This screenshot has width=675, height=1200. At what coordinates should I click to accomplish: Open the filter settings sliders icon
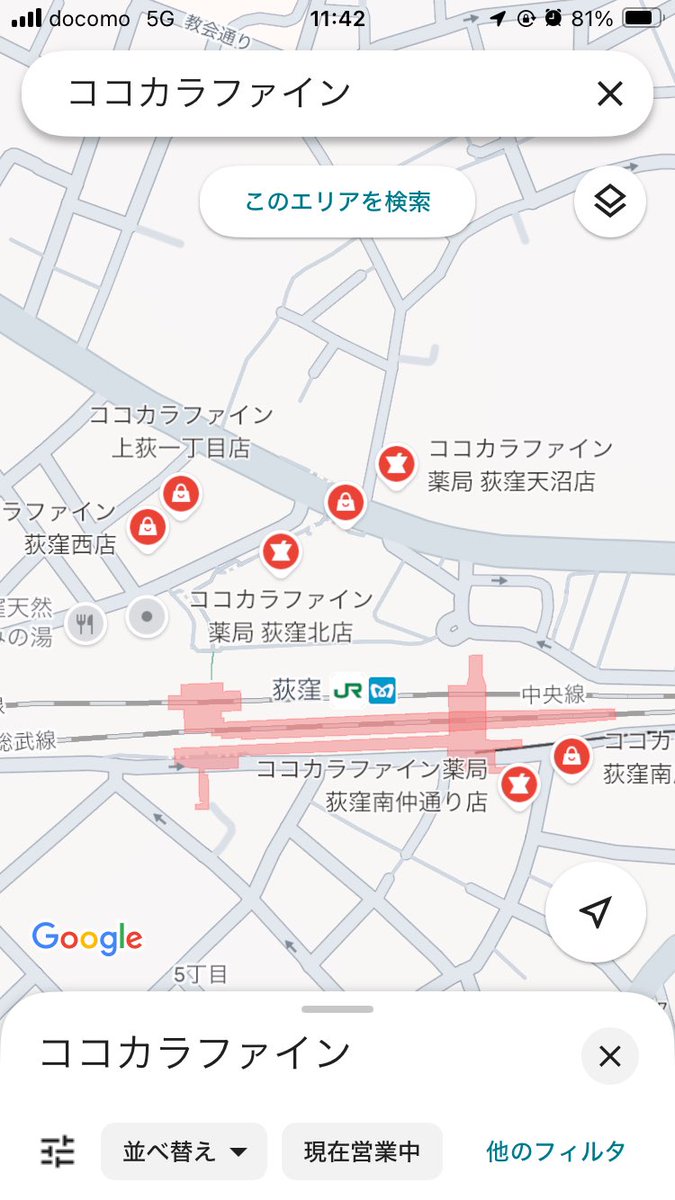(x=57, y=1151)
